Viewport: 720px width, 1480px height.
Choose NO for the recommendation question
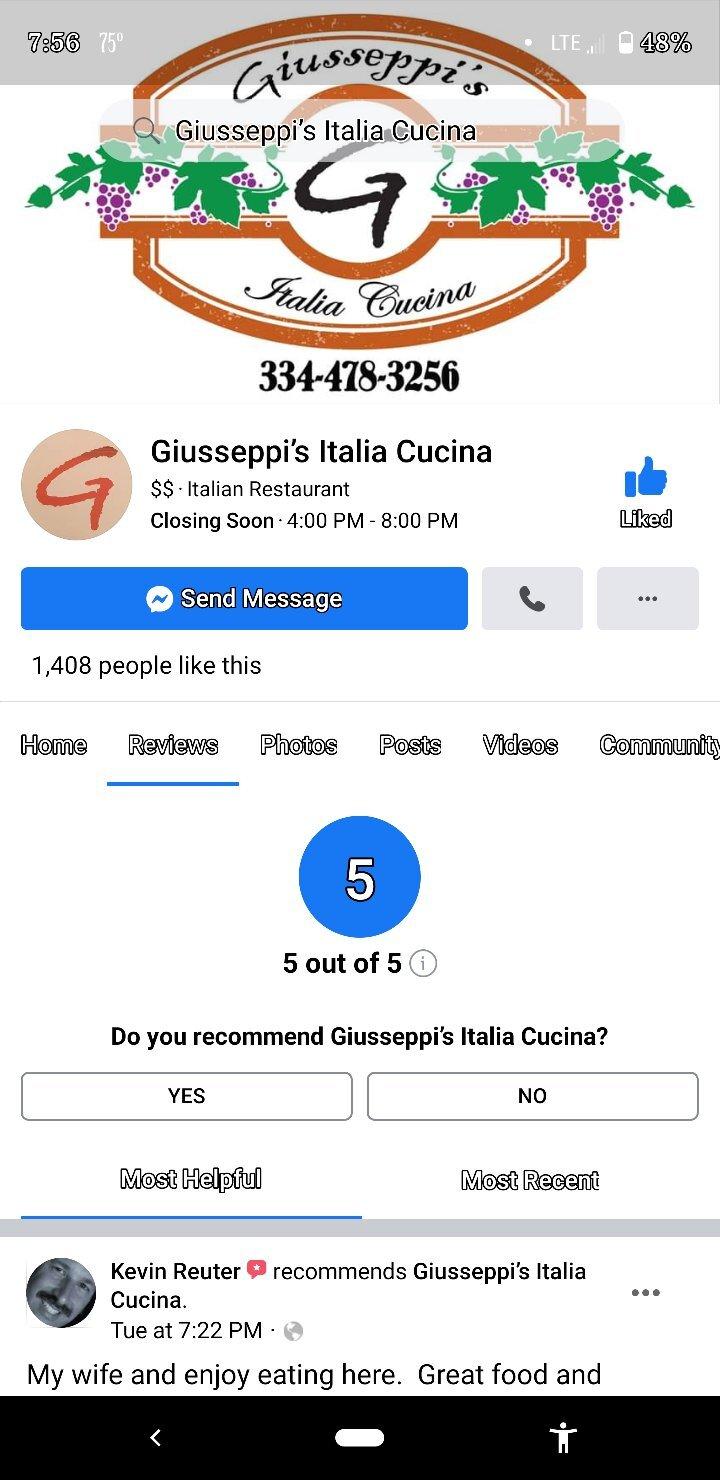[532, 1096]
